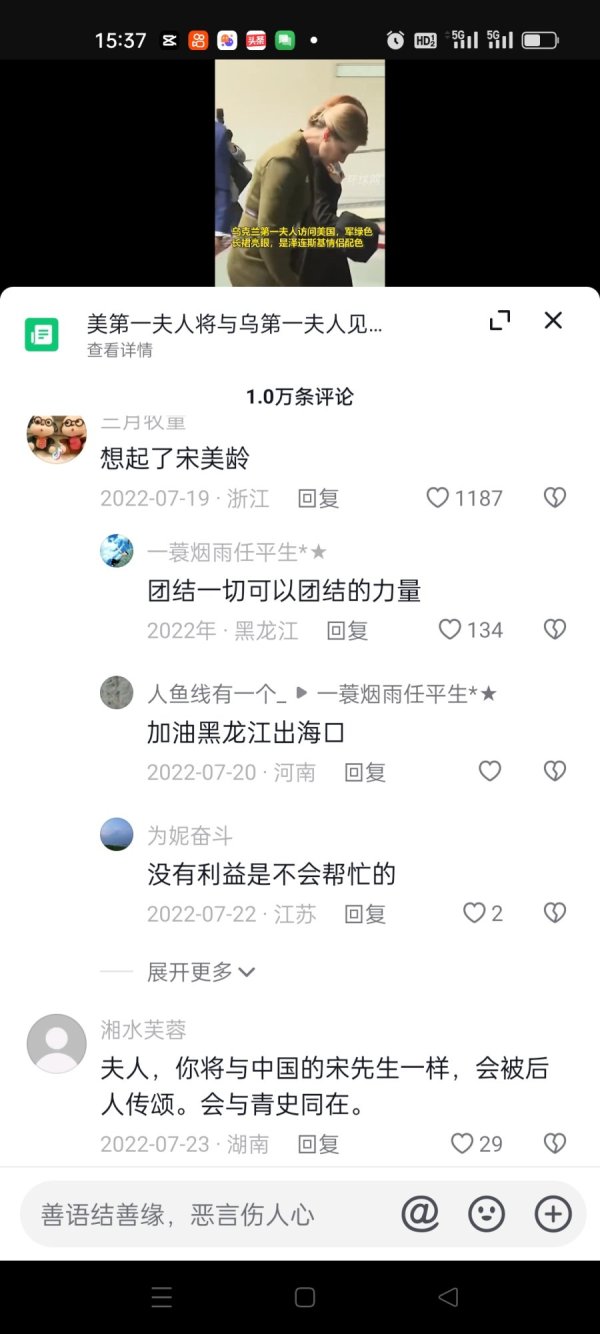600x1334 pixels.
Task: Like the comment 想起了宋美龄
Action: (x=438, y=498)
